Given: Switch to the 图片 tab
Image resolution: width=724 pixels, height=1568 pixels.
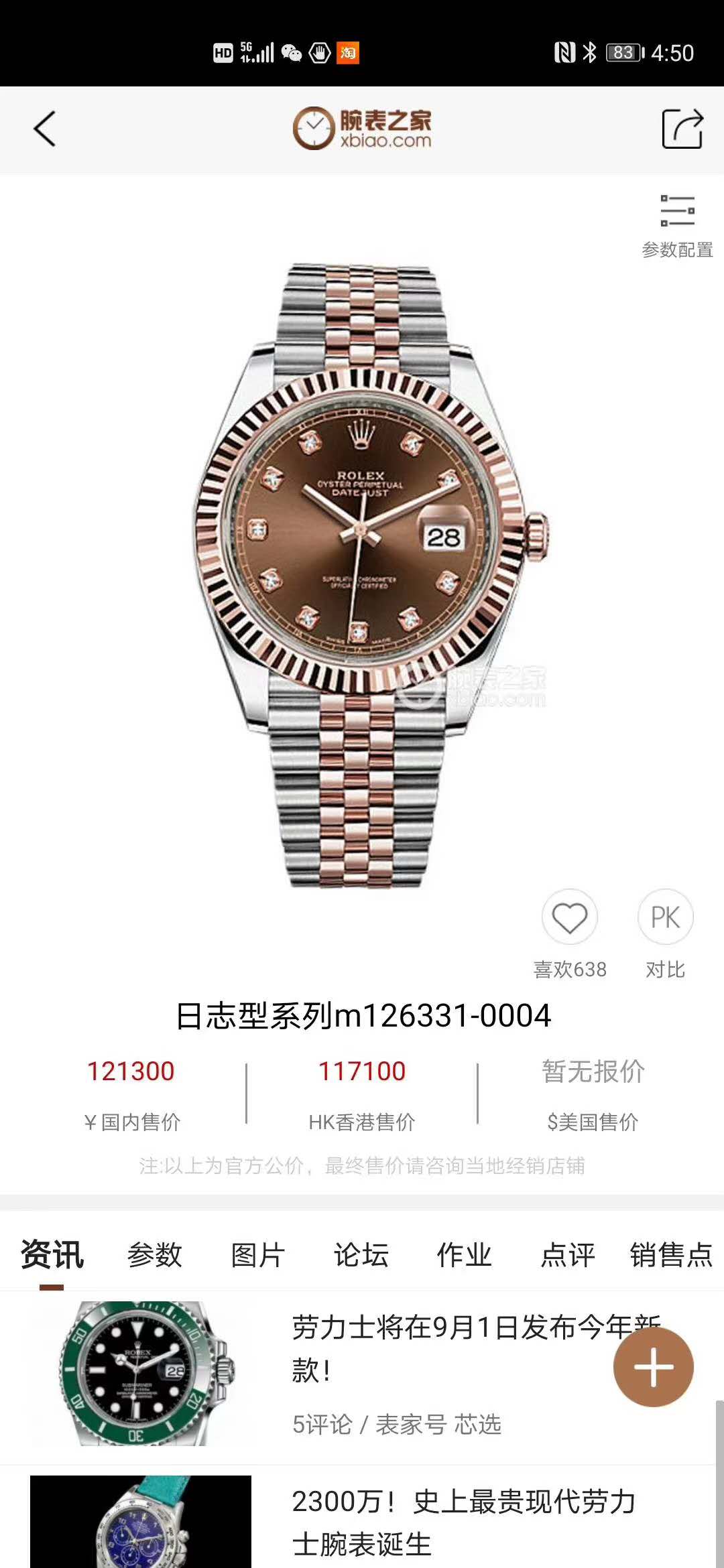Looking at the screenshot, I should (x=258, y=1254).
